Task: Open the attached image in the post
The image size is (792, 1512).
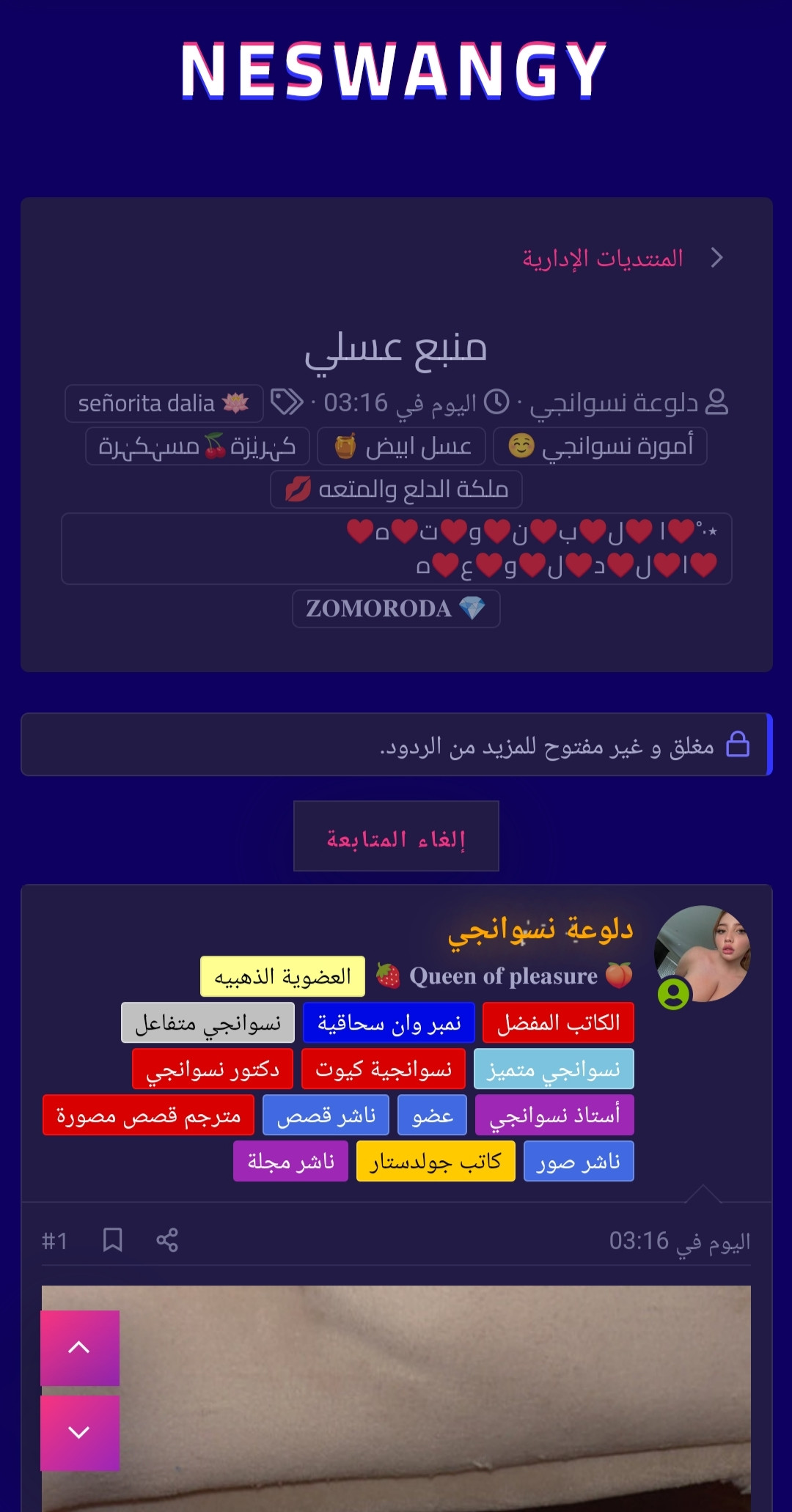Action: click(396, 1398)
